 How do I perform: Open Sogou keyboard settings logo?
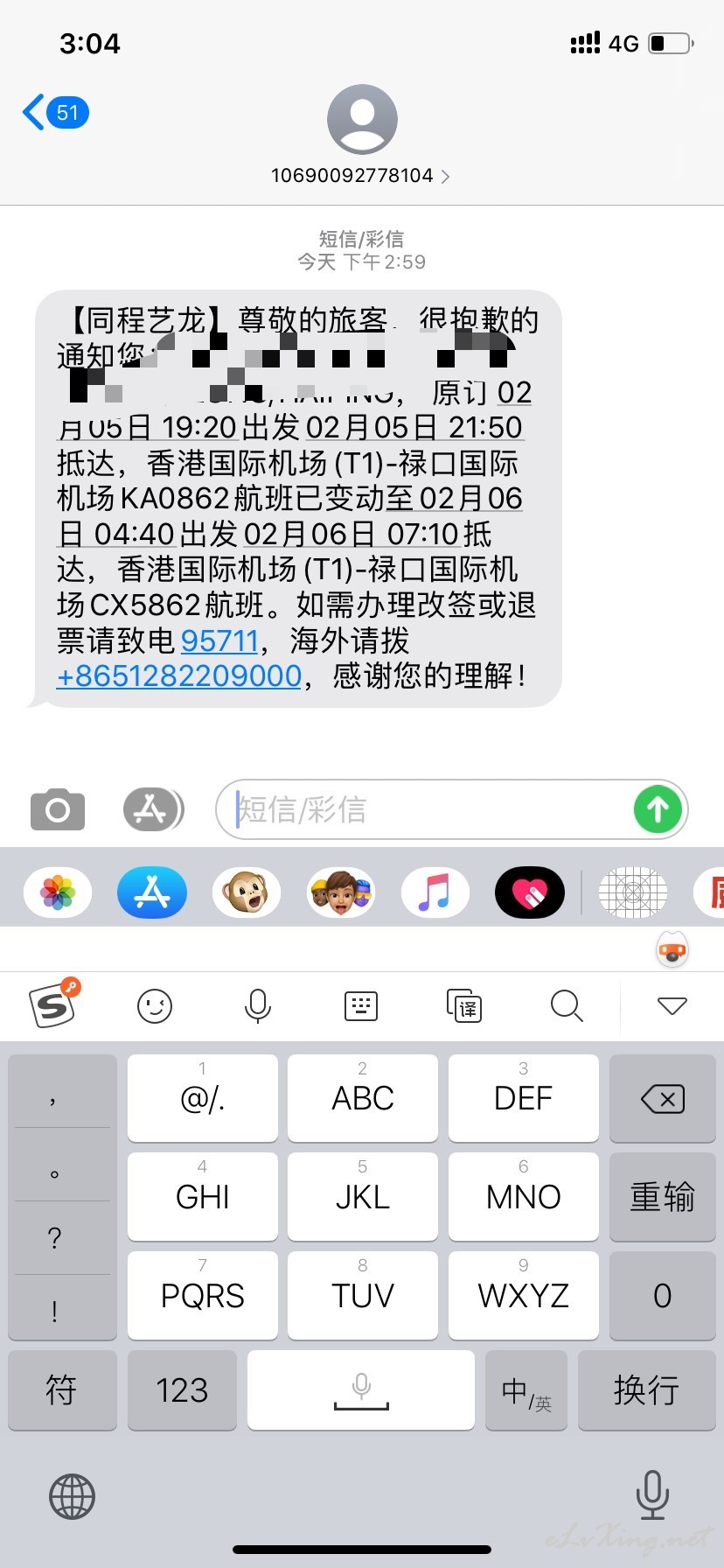[53, 1004]
